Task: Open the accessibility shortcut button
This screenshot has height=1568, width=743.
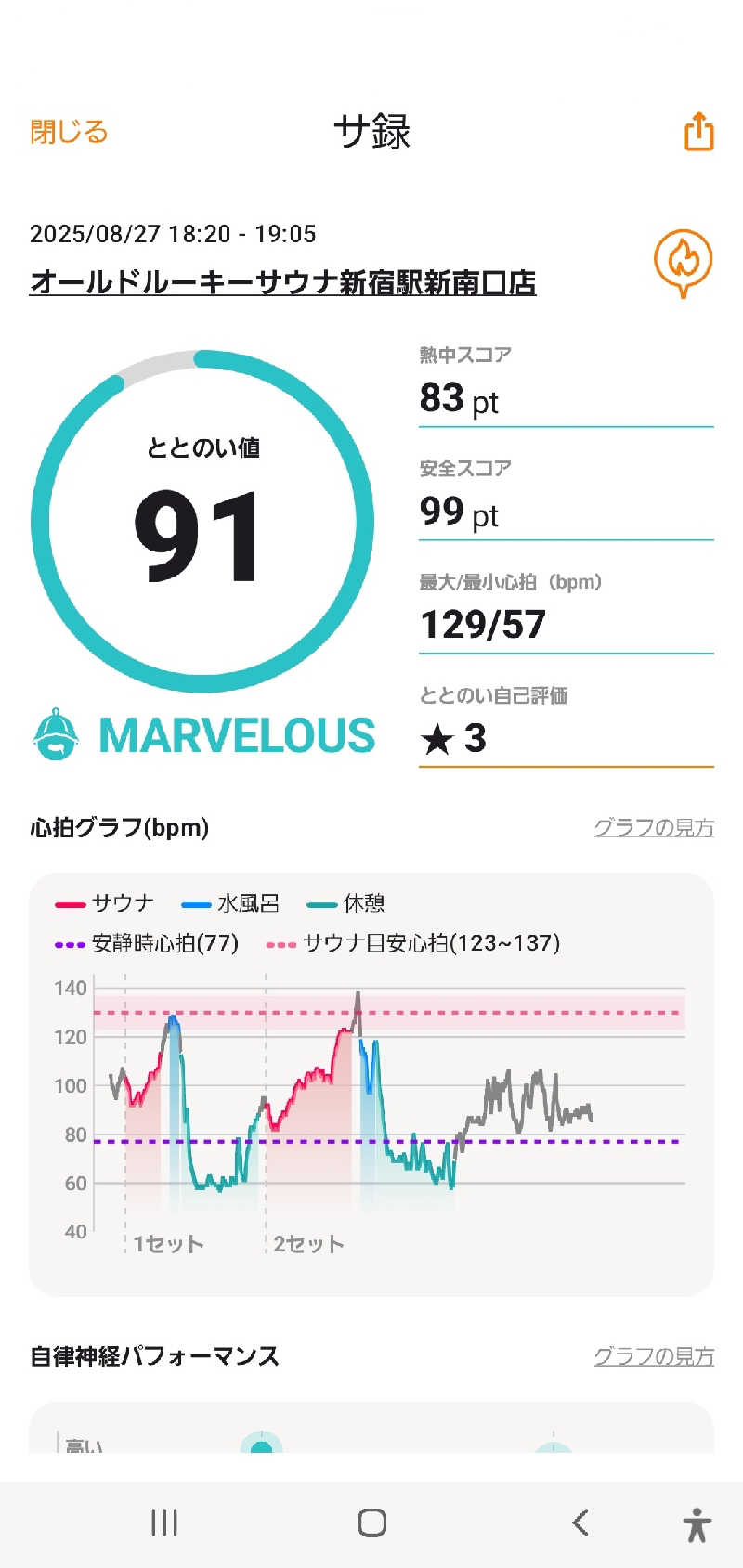Action: 697,1523
